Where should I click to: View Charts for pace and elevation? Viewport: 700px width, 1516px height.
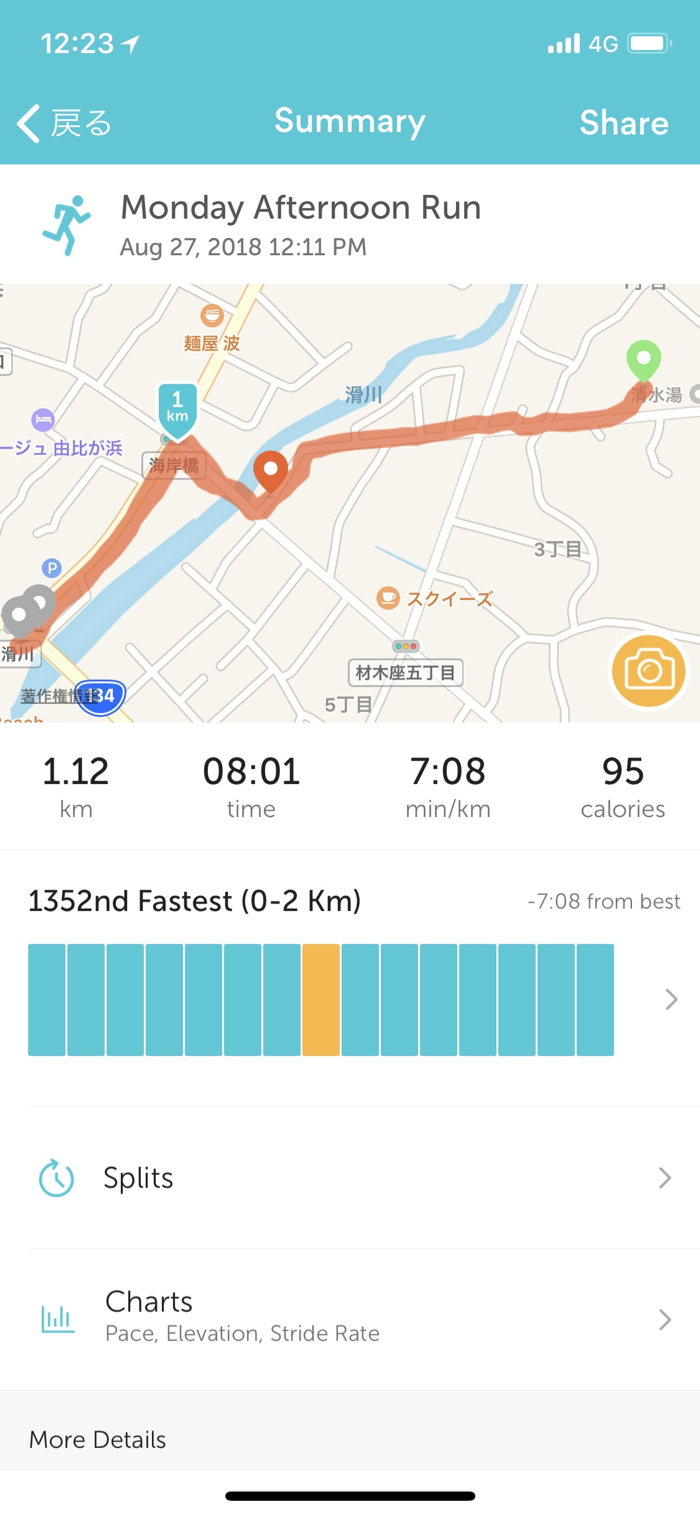pyautogui.click(x=350, y=1318)
